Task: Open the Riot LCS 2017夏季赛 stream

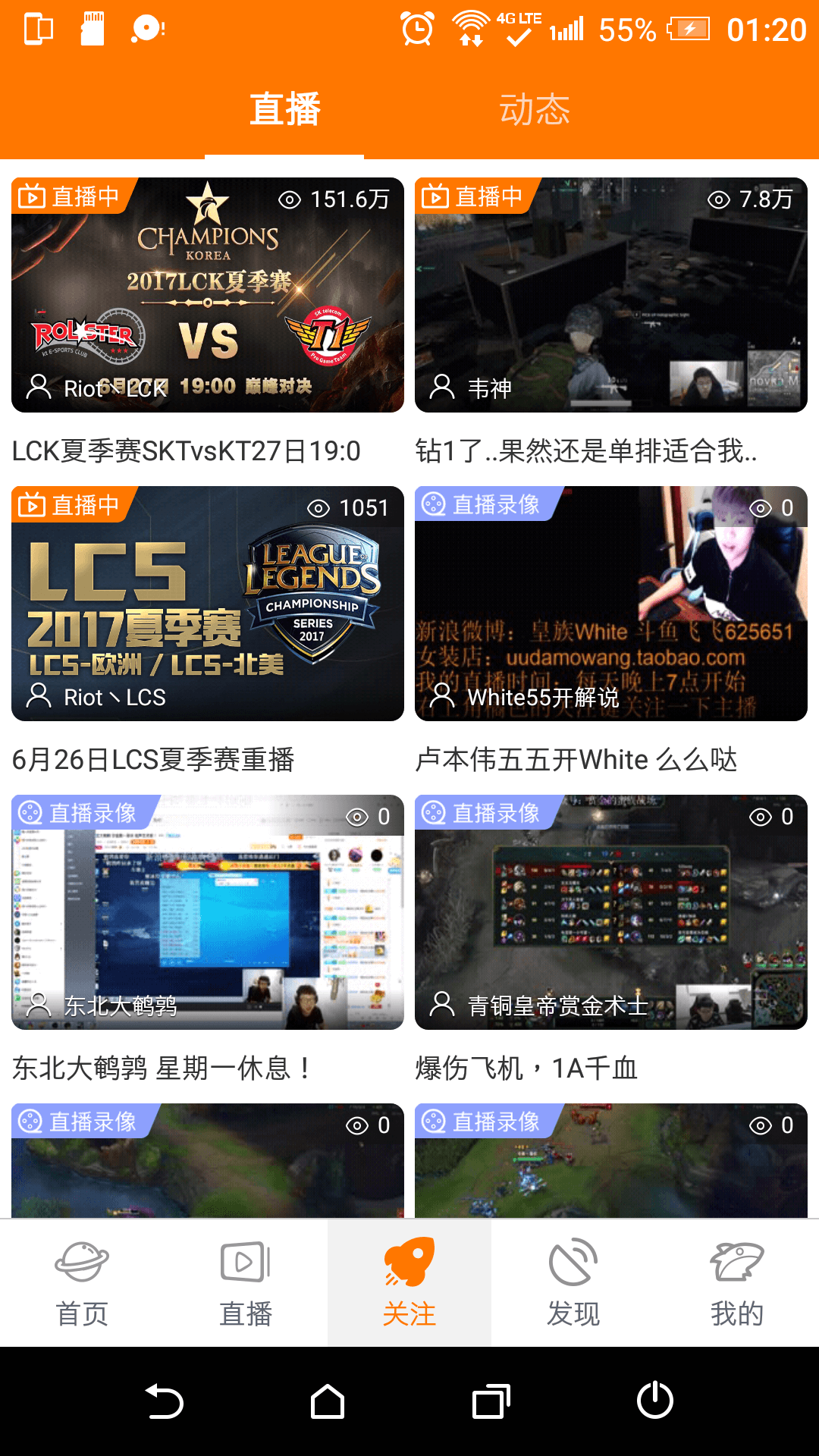Action: pos(207,604)
